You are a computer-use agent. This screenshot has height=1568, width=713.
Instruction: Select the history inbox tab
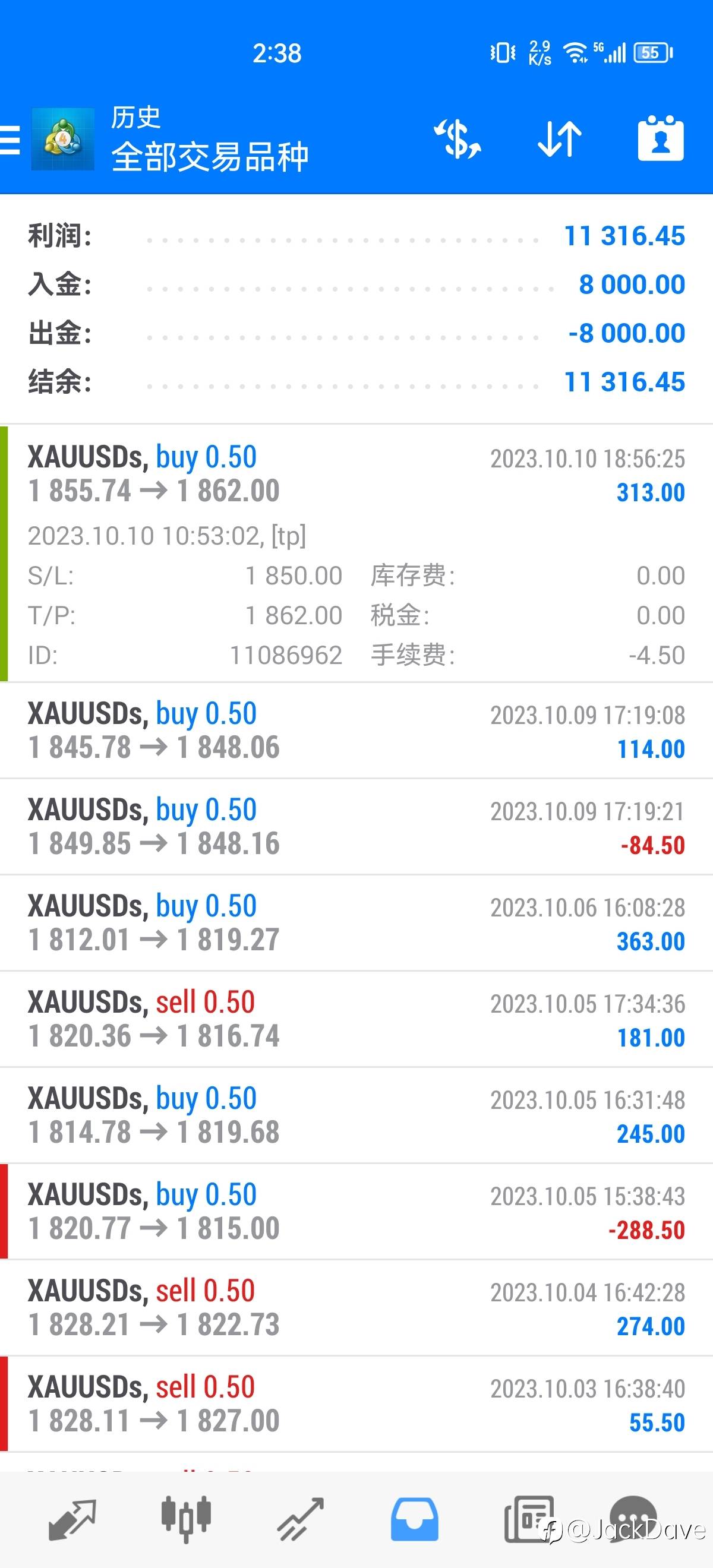click(x=414, y=1519)
